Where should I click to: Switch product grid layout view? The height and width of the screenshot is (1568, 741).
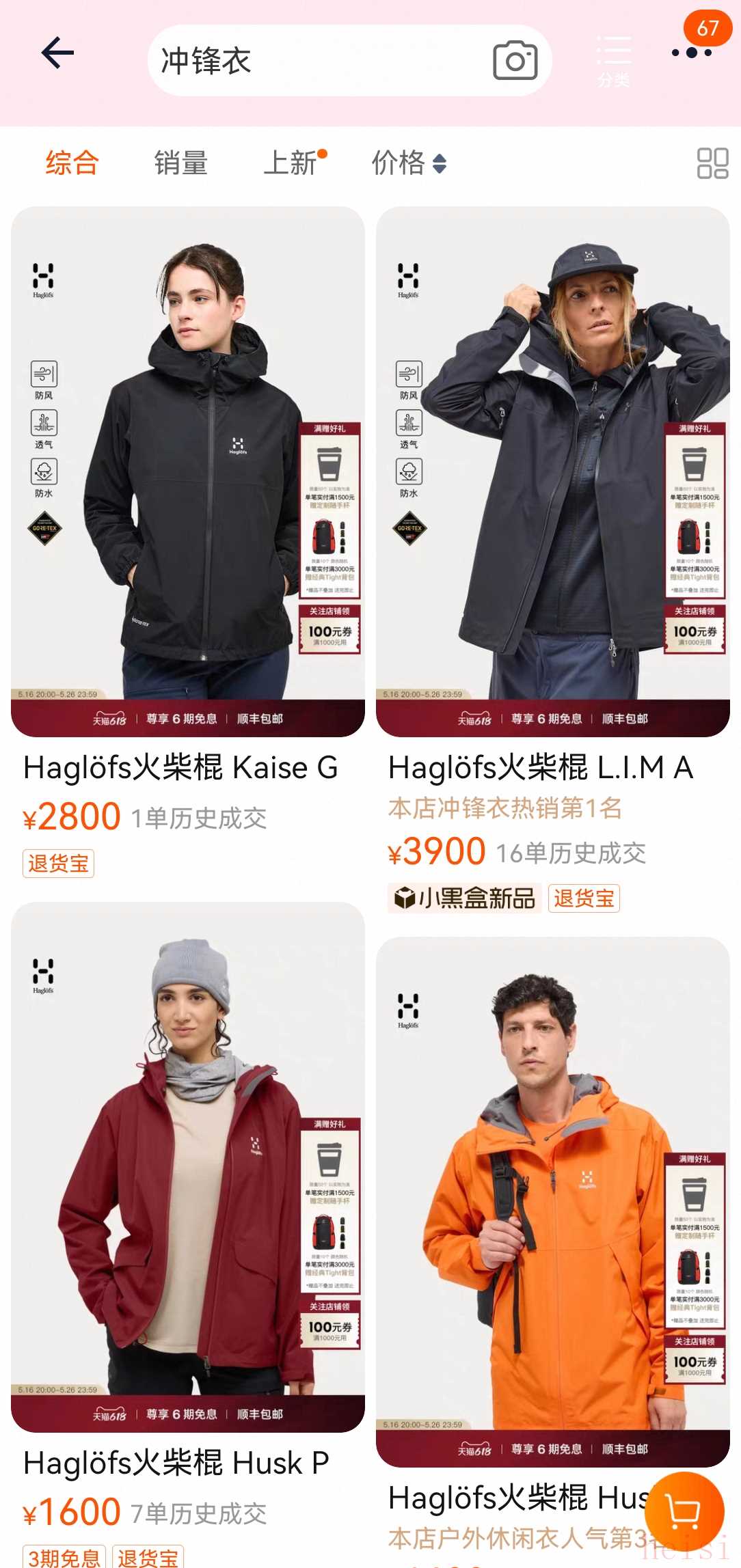click(x=712, y=163)
